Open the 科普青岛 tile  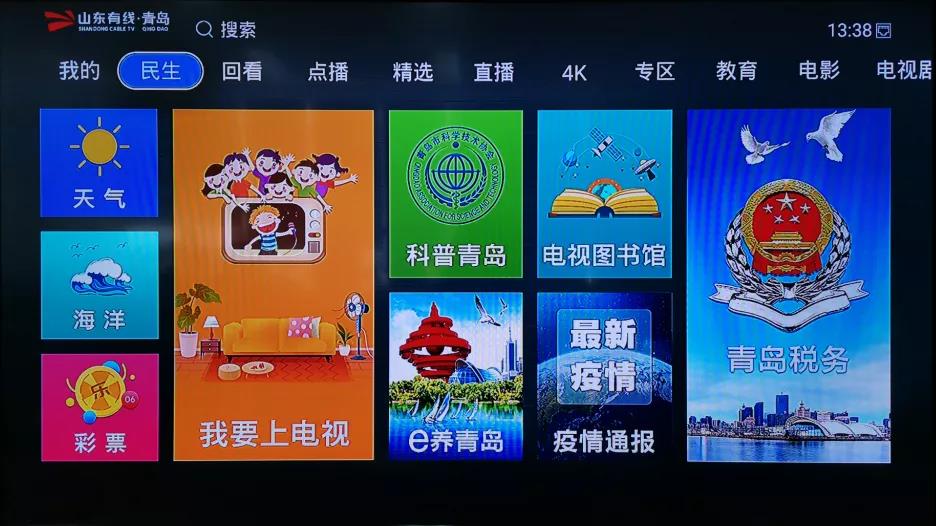[455, 194]
